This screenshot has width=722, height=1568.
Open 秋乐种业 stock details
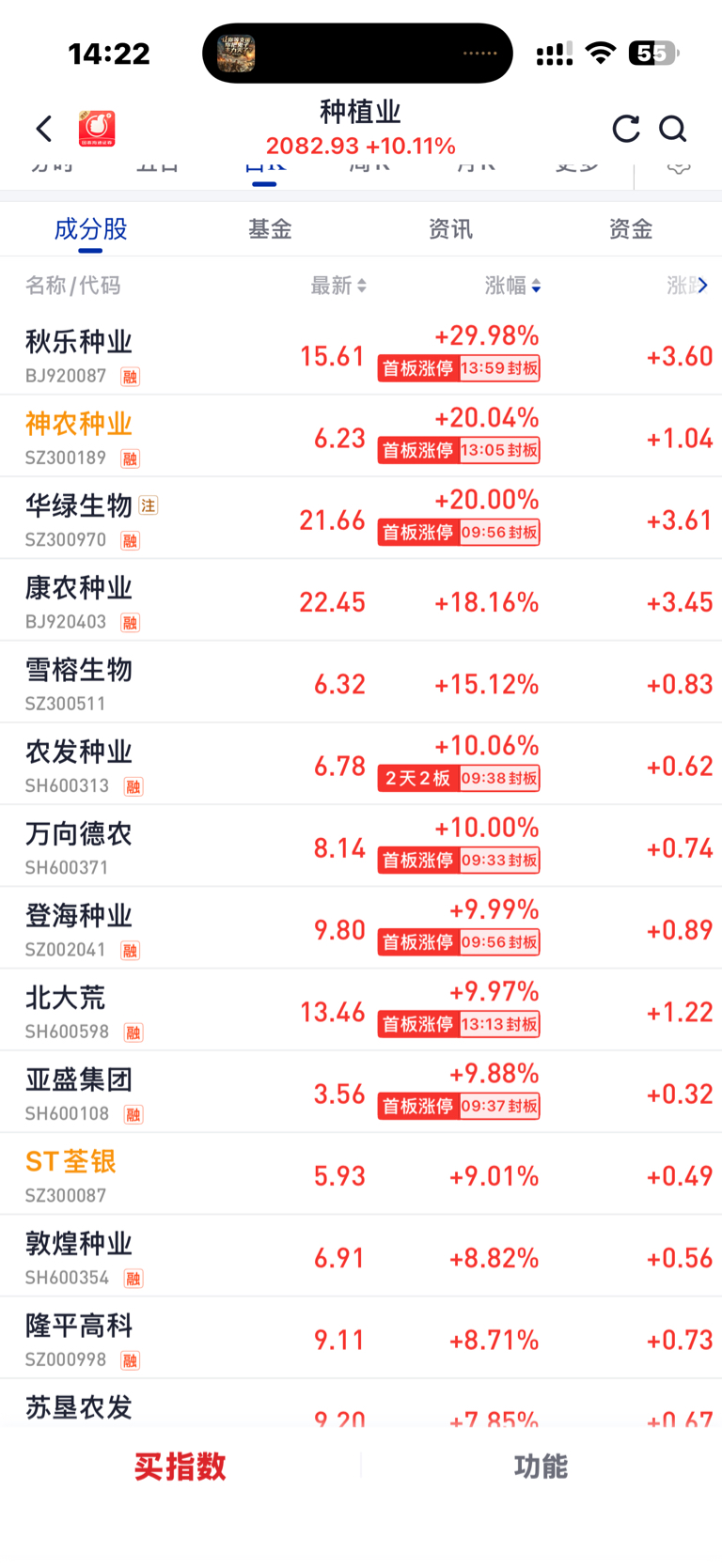click(361, 354)
